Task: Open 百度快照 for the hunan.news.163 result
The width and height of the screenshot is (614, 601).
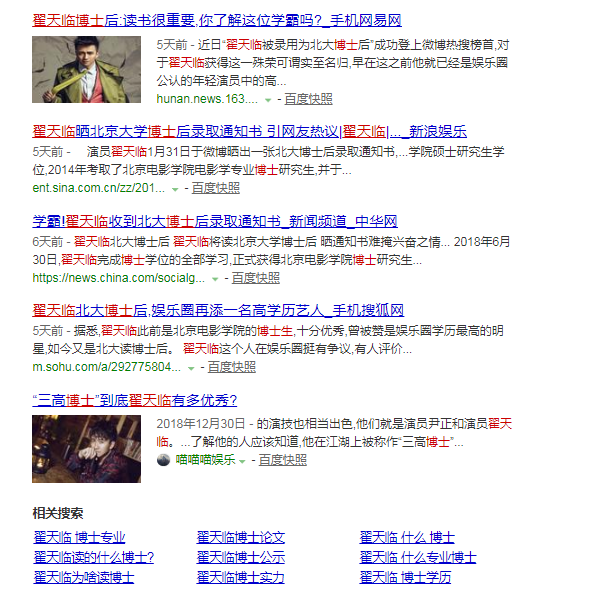Action: click(309, 99)
